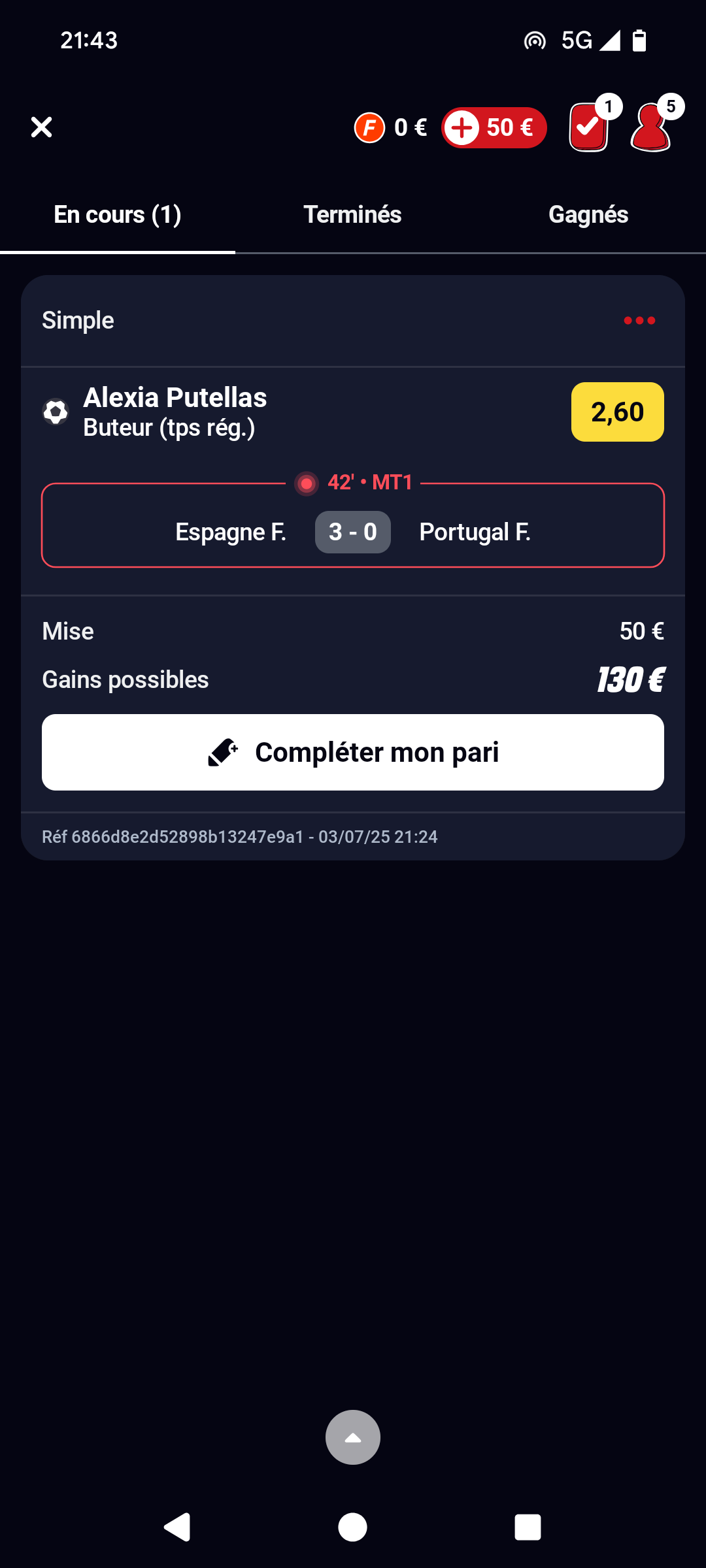
Task: Open the bet slip icon with badge 1
Action: [590, 127]
